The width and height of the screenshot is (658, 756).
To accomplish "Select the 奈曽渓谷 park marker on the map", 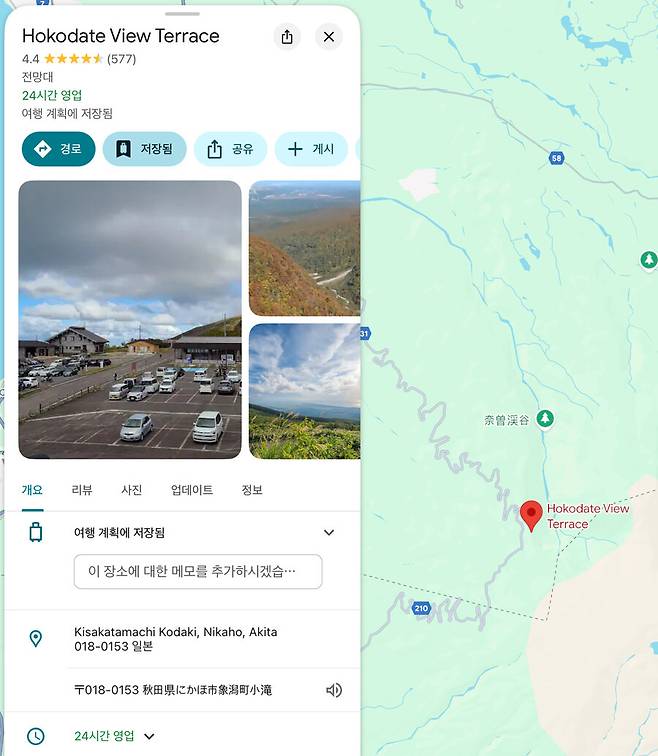I will (544, 417).
